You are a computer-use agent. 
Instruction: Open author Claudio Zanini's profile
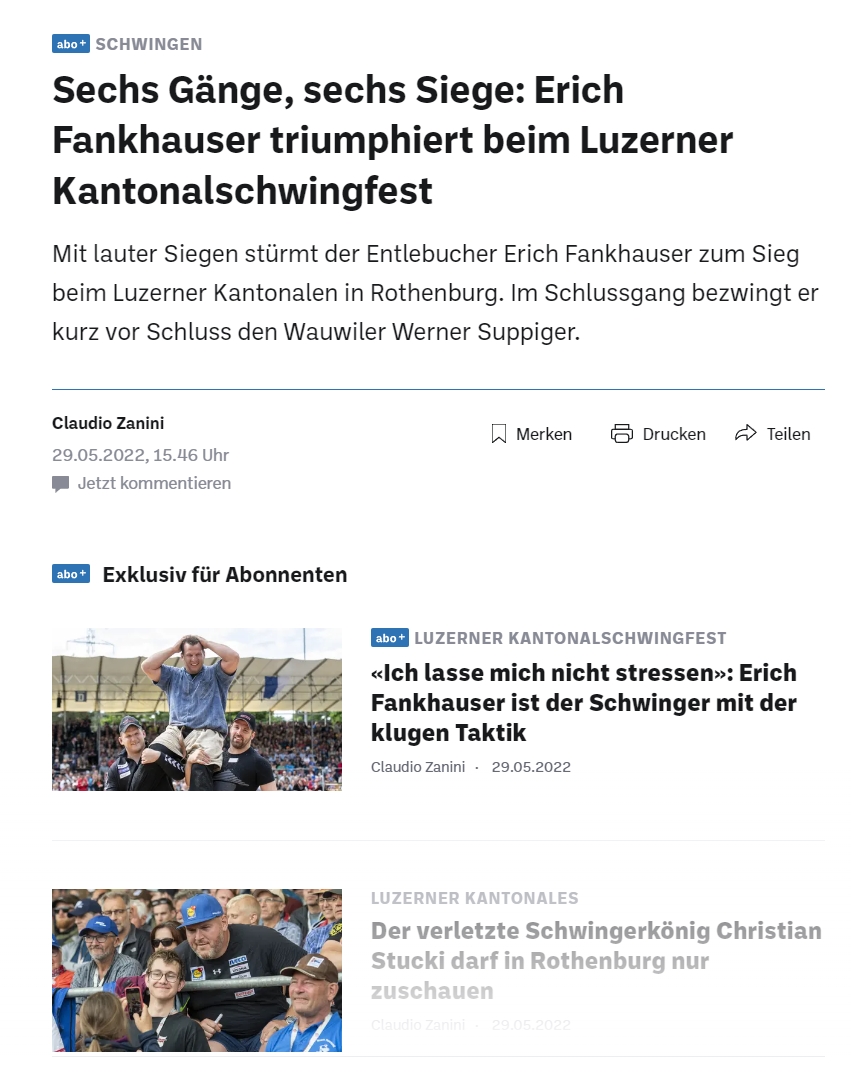pyautogui.click(x=108, y=423)
